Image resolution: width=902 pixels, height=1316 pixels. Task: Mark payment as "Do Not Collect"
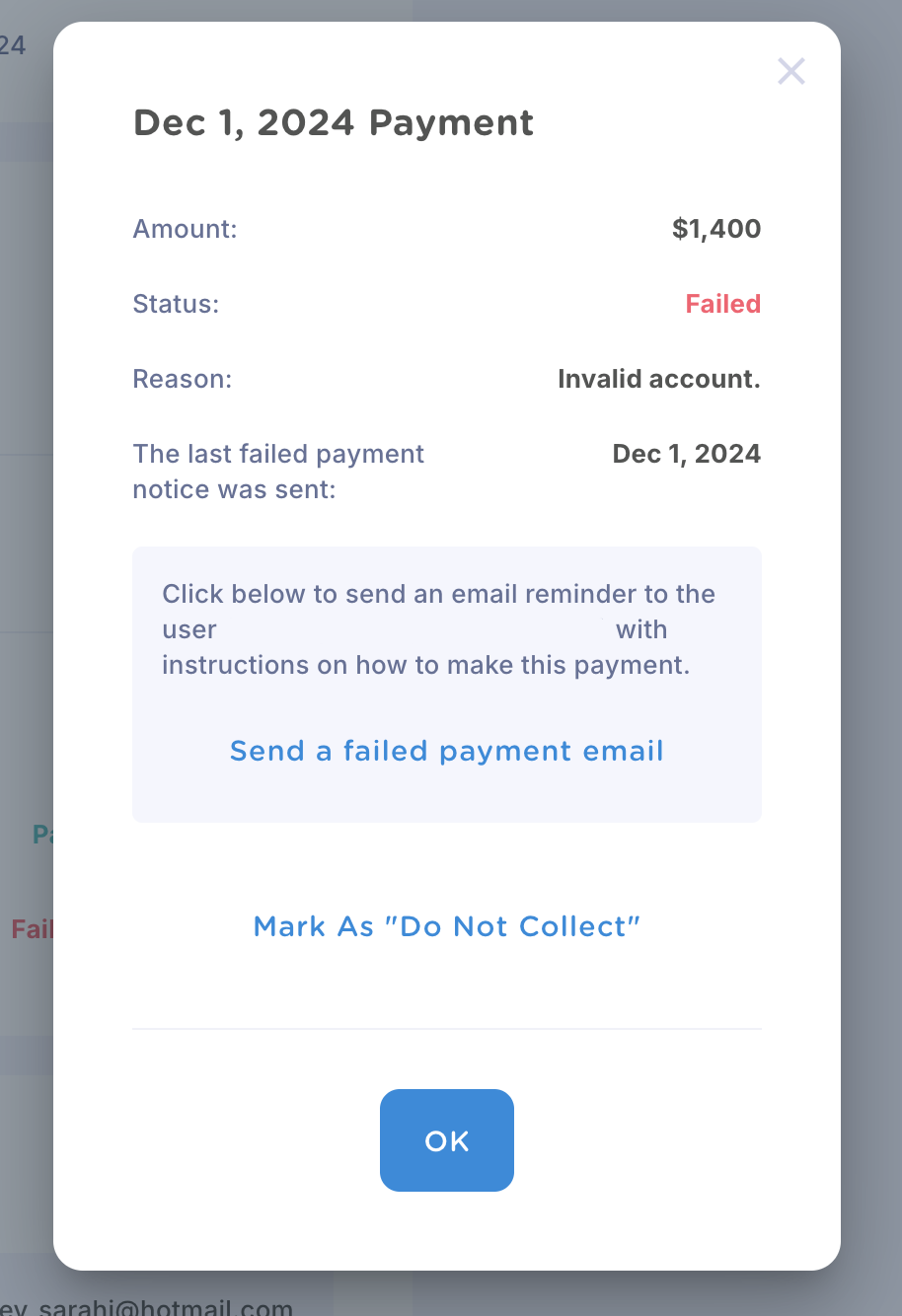[x=446, y=926]
